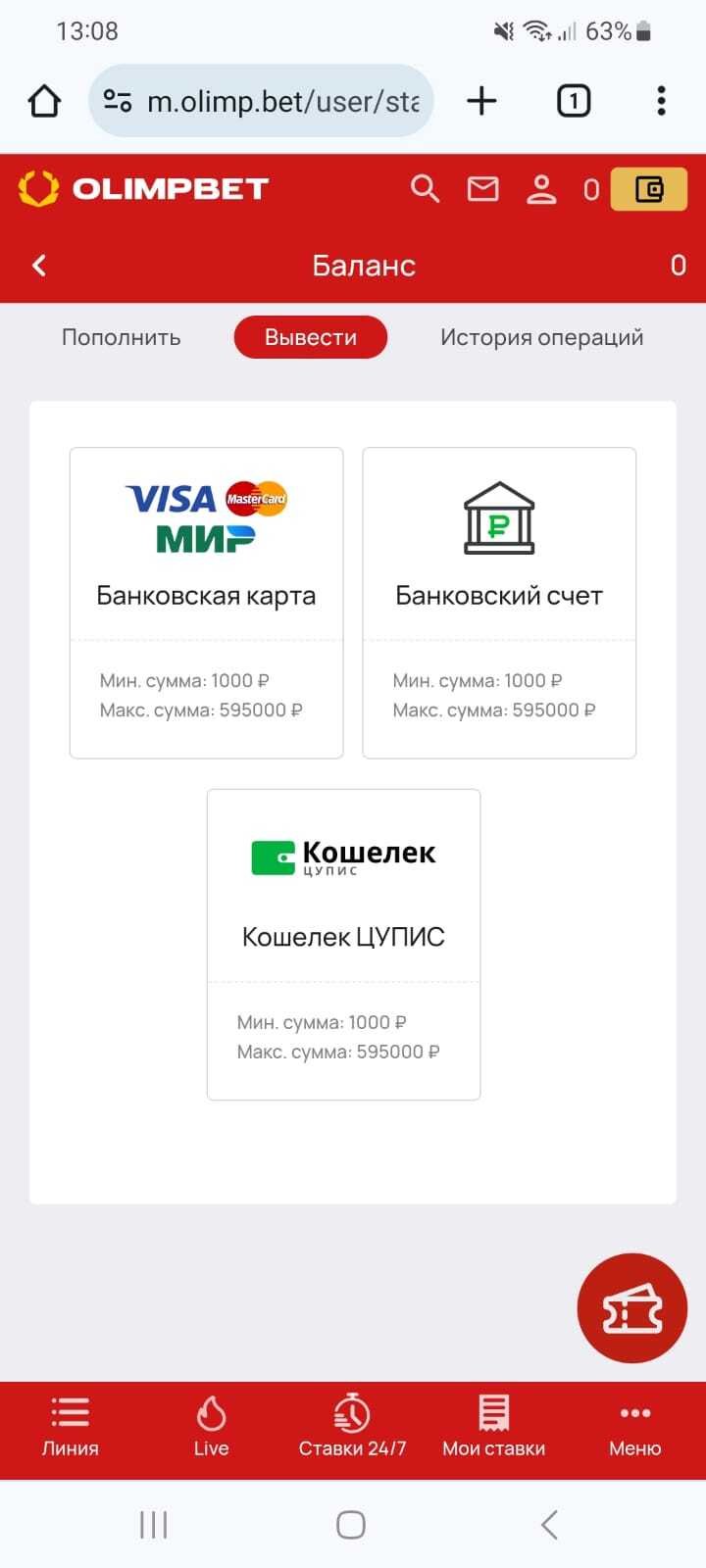Image resolution: width=706 pixels, height=1568 pixels.
Task: Open the История операций tab
Action: click(541, 337)
